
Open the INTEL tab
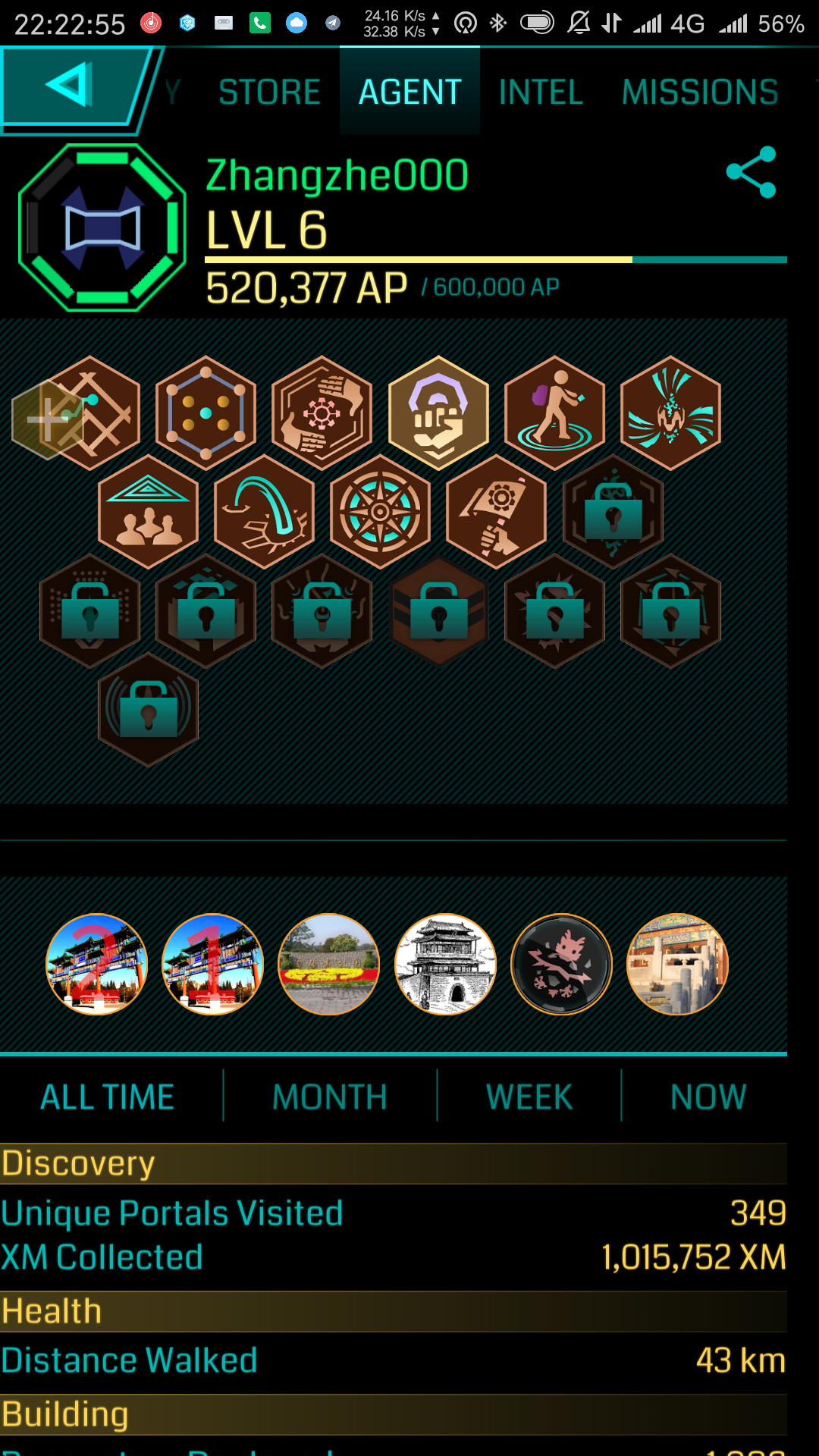click(x=541, y=93)
